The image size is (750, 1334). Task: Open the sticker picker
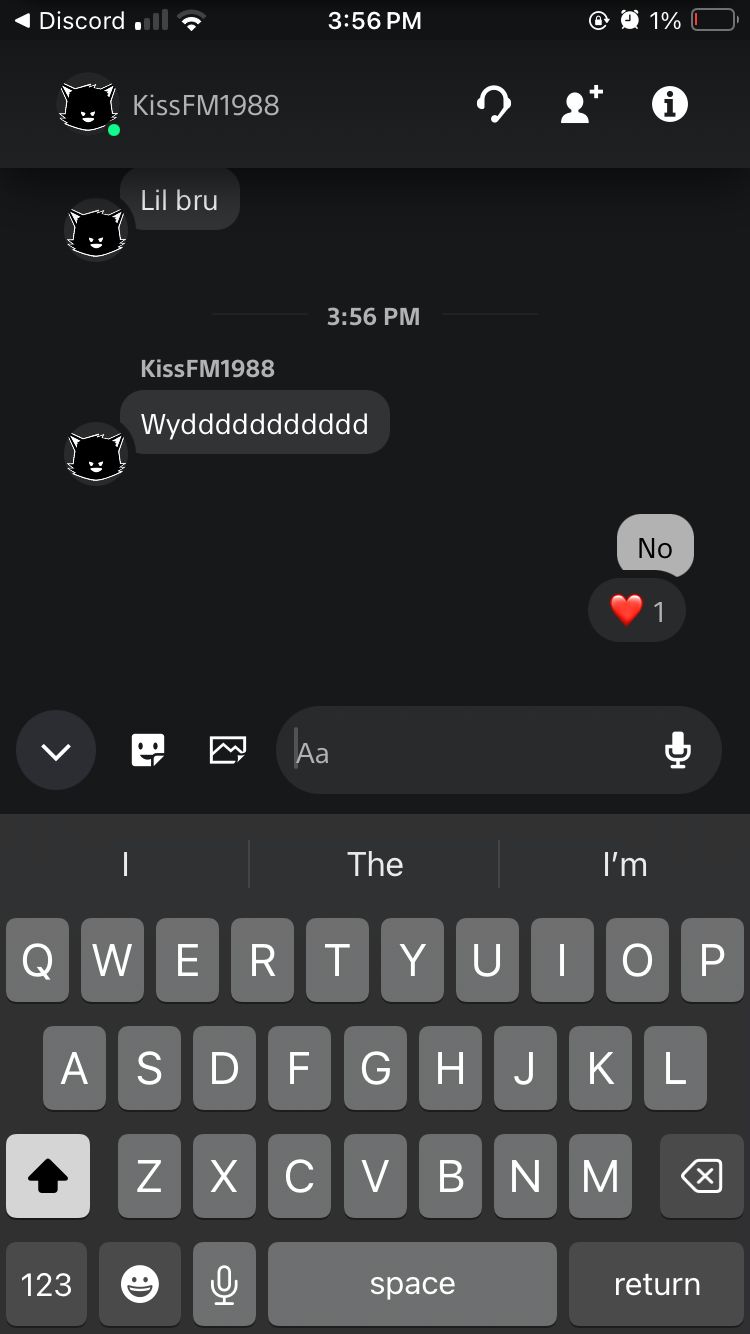click(148, 750)
